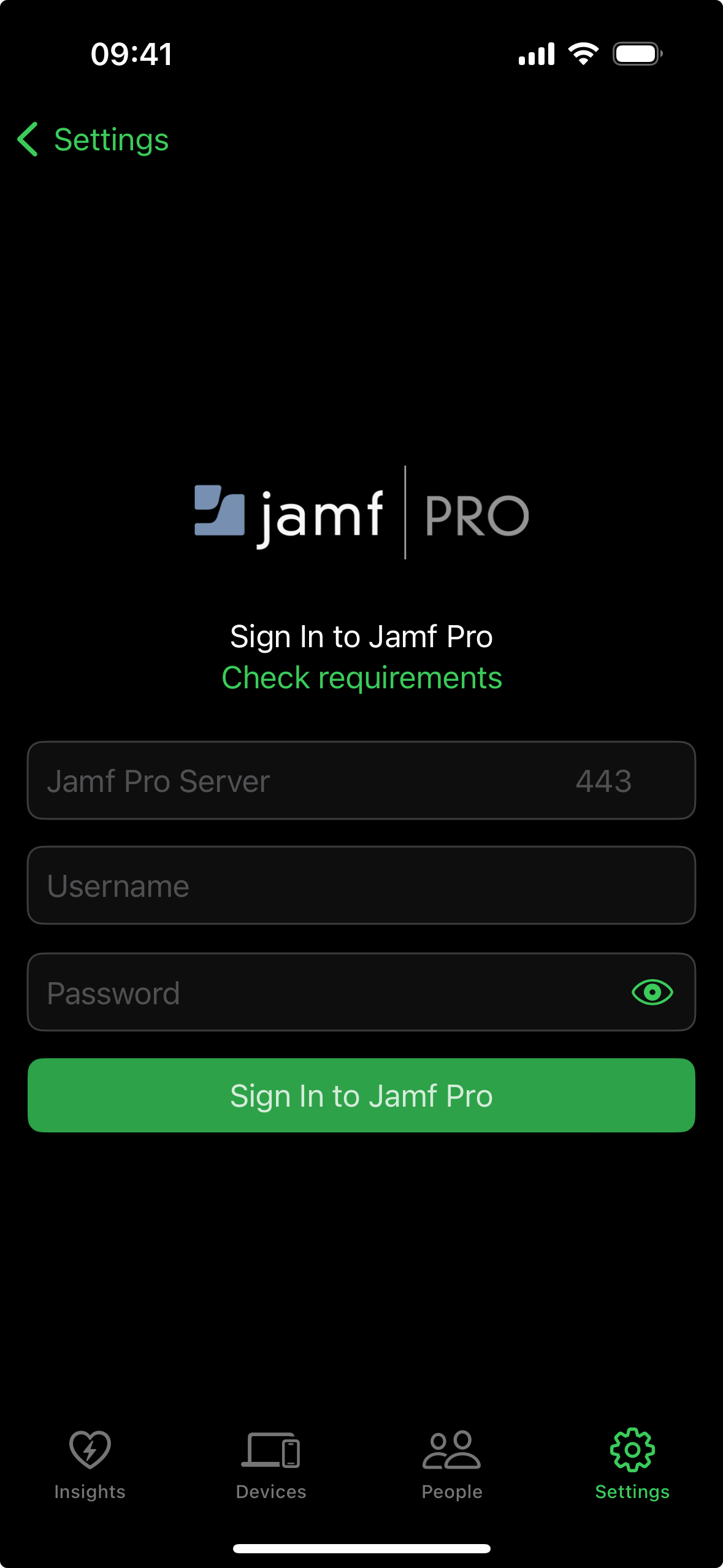Screen dimensions: 723x1568
Task: Show password with the eye icon
Action: [652, 992]
